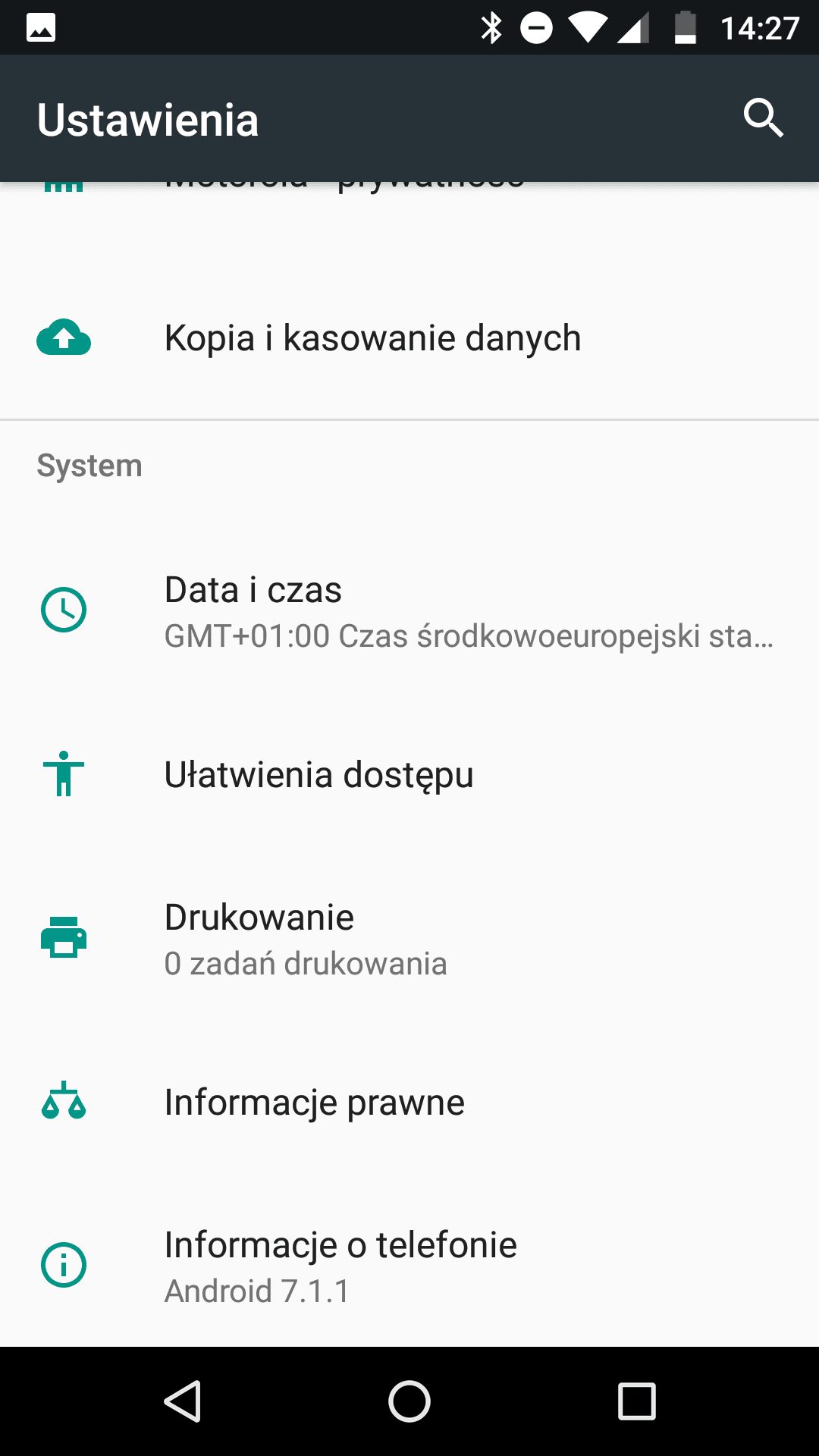Open Informacje o telefonie
The image size is (819, 1456).
tap(409, 1266)
